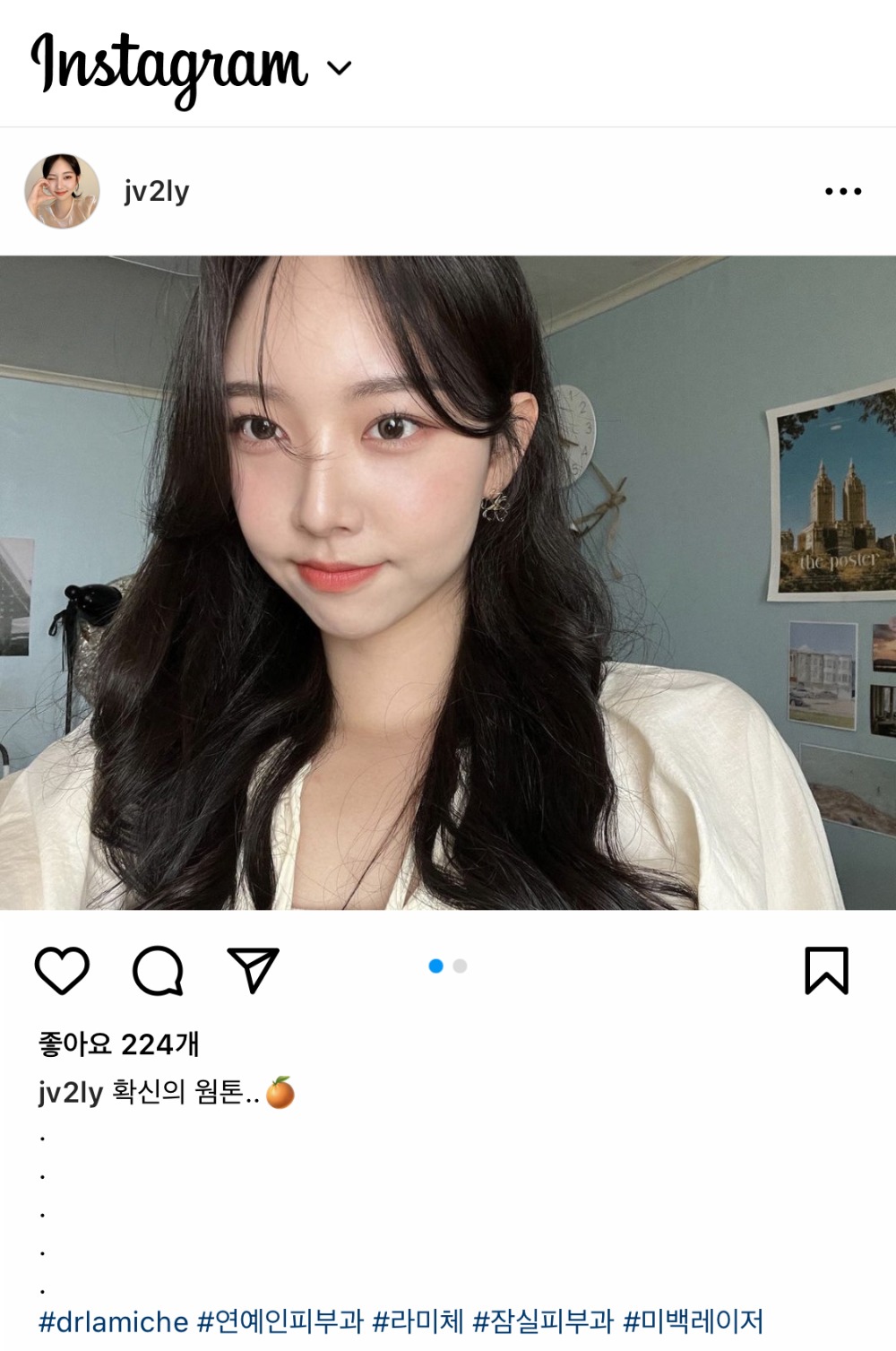Open the #미백레이저 hashtag
This screenshot has width=896, height=1351.
(693, 1321)
